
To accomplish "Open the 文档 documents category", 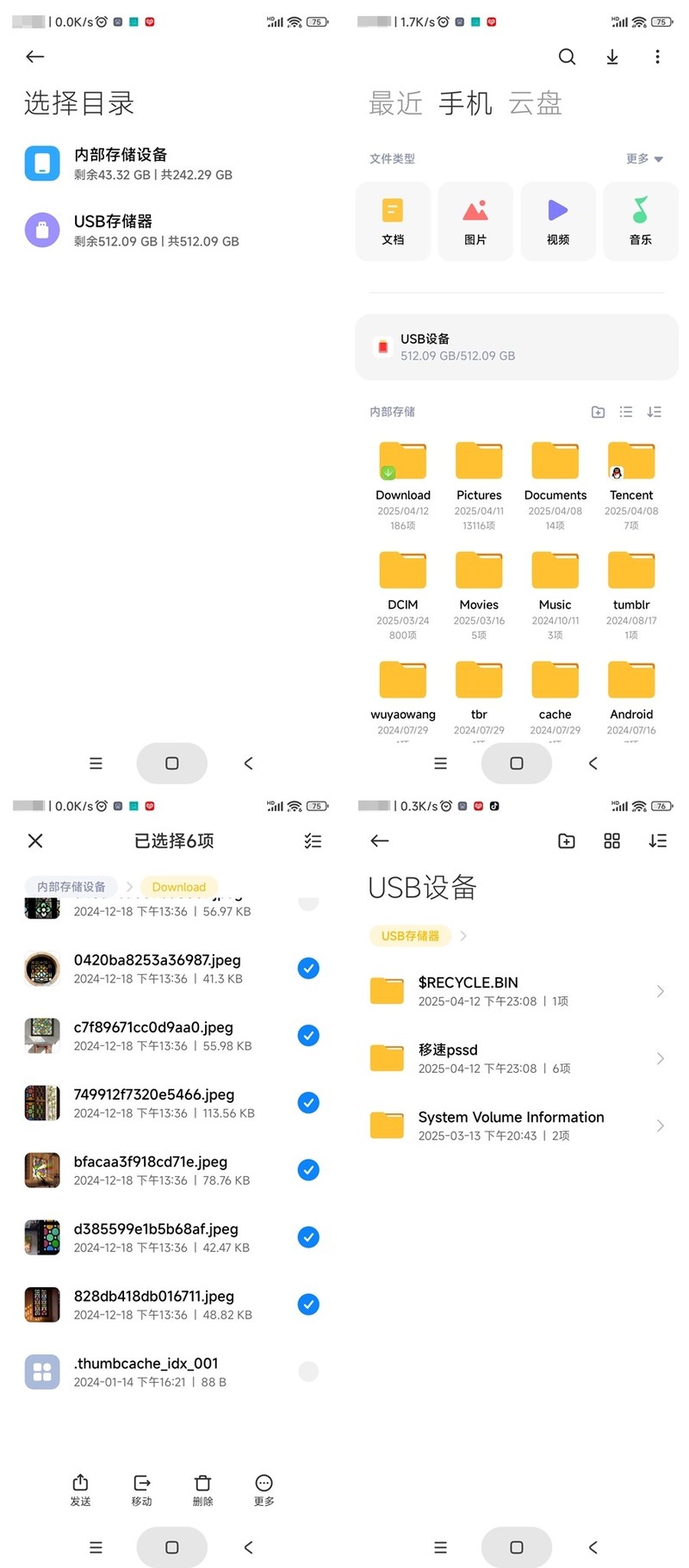I will (x=393, y=220).
